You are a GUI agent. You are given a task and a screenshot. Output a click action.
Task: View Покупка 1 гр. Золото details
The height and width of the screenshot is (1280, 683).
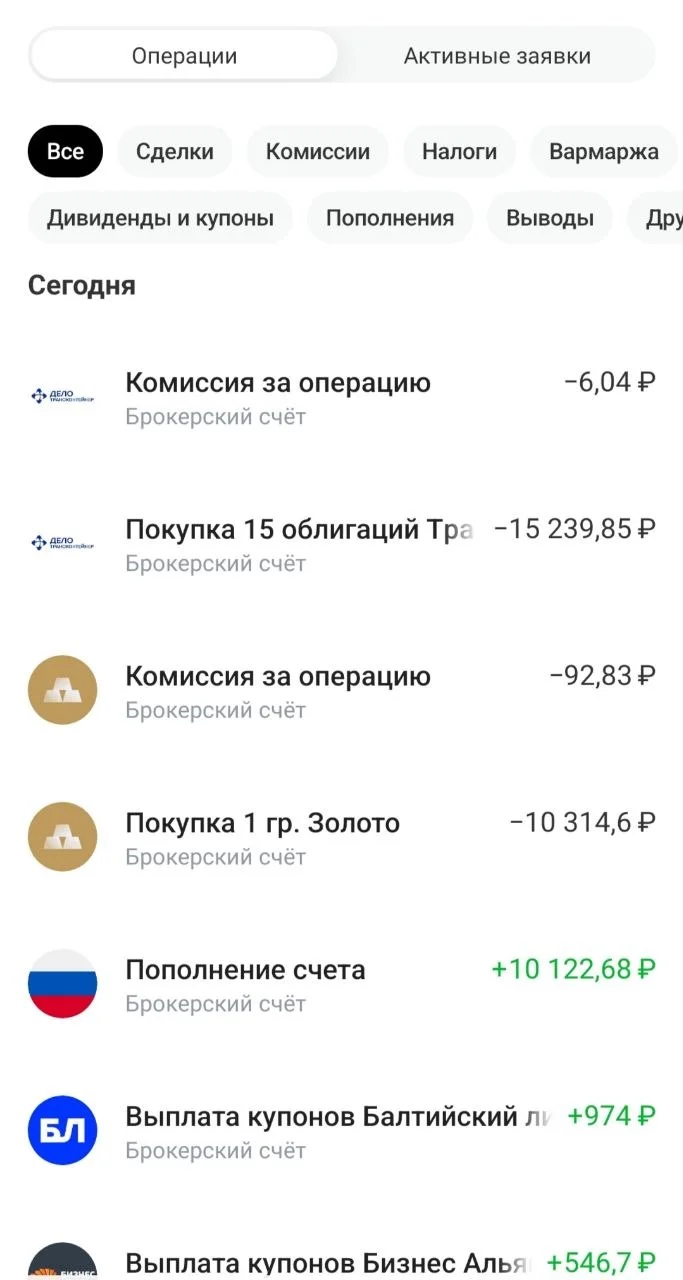click(x=341, y=837)
